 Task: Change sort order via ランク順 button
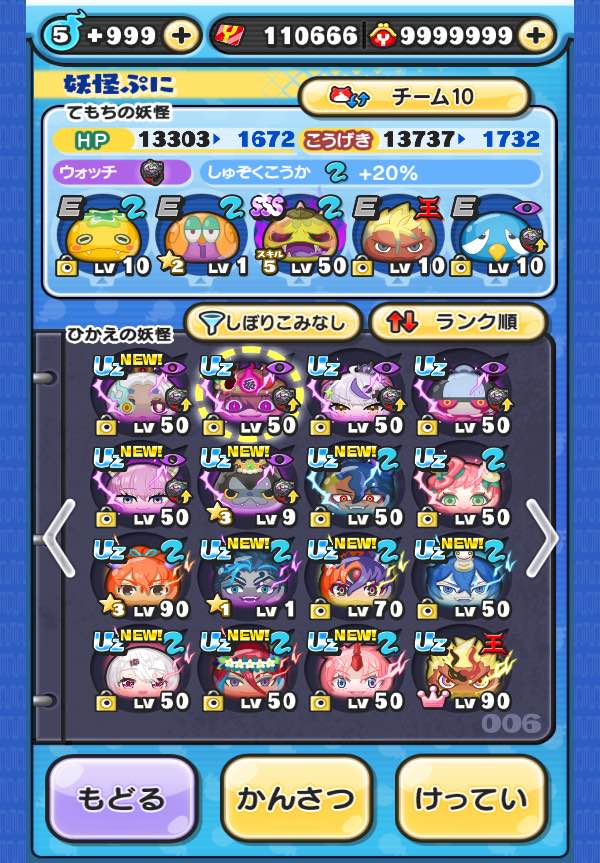click(x=458, y=322)
